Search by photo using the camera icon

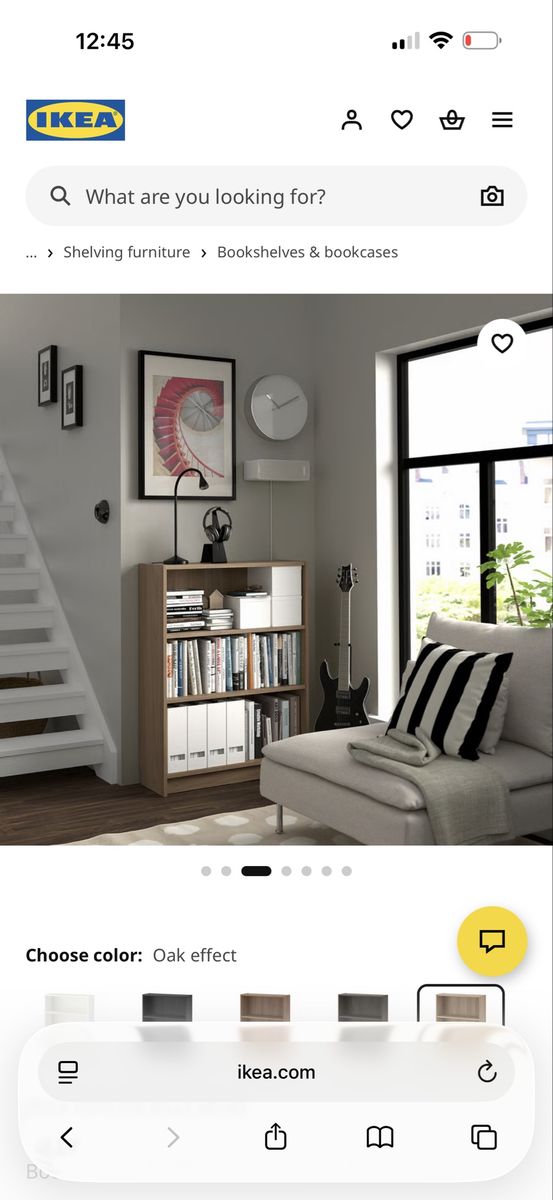click(492, 196)
